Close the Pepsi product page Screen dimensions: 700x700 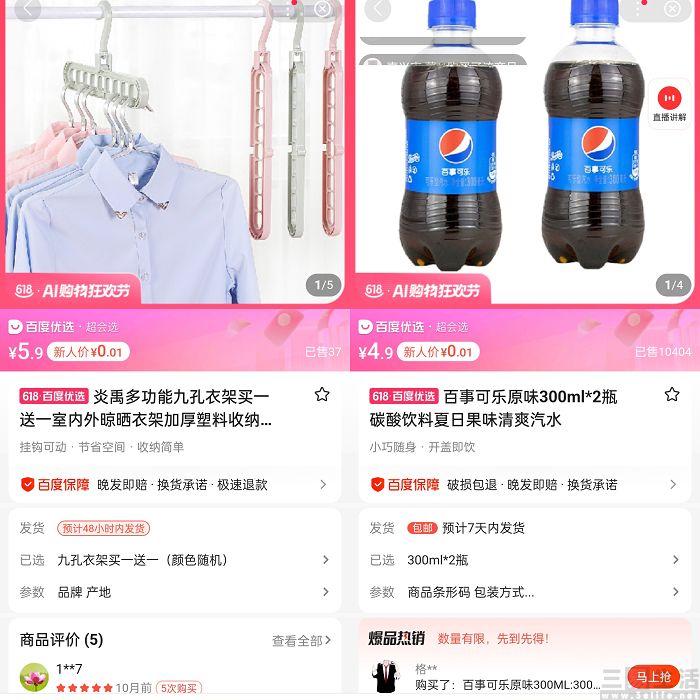coord(672,8)
